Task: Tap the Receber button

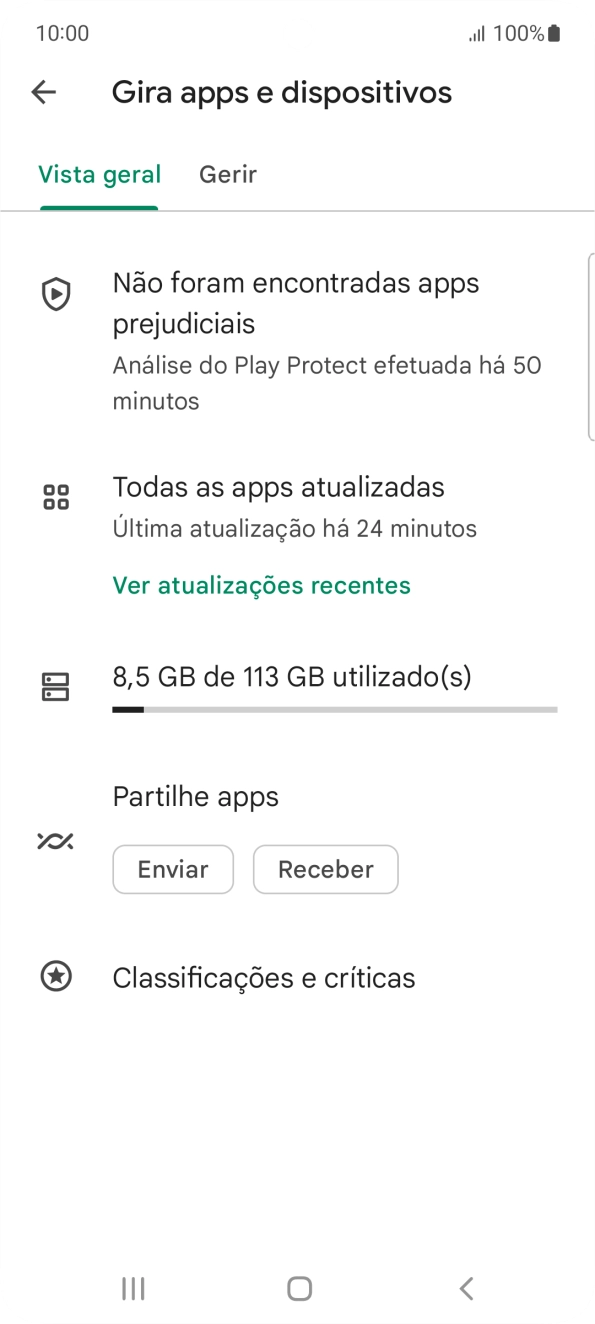Action: 326,869
